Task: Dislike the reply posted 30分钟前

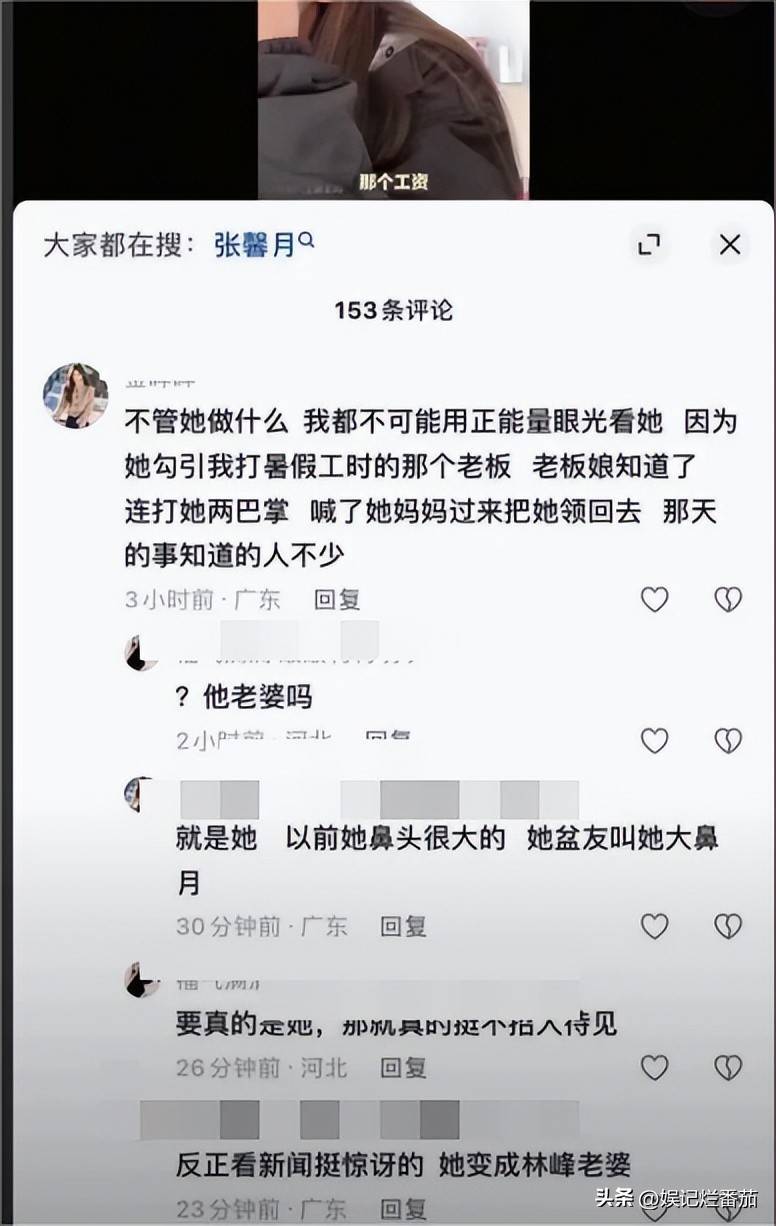Action: 728,927
